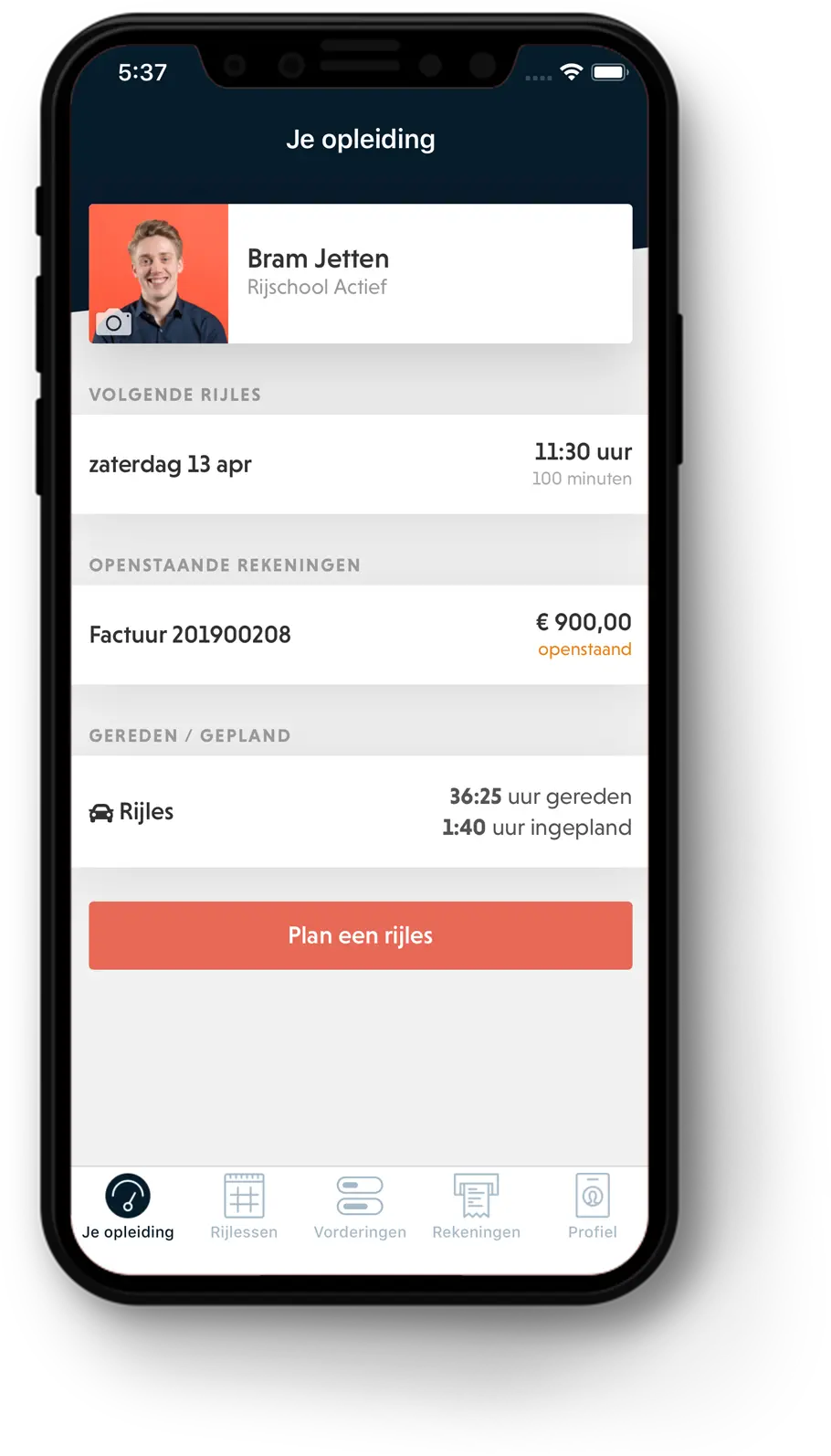Select the Je opleiding tab
Viewport: 831px width, 1456px height.
[128, 1206]
